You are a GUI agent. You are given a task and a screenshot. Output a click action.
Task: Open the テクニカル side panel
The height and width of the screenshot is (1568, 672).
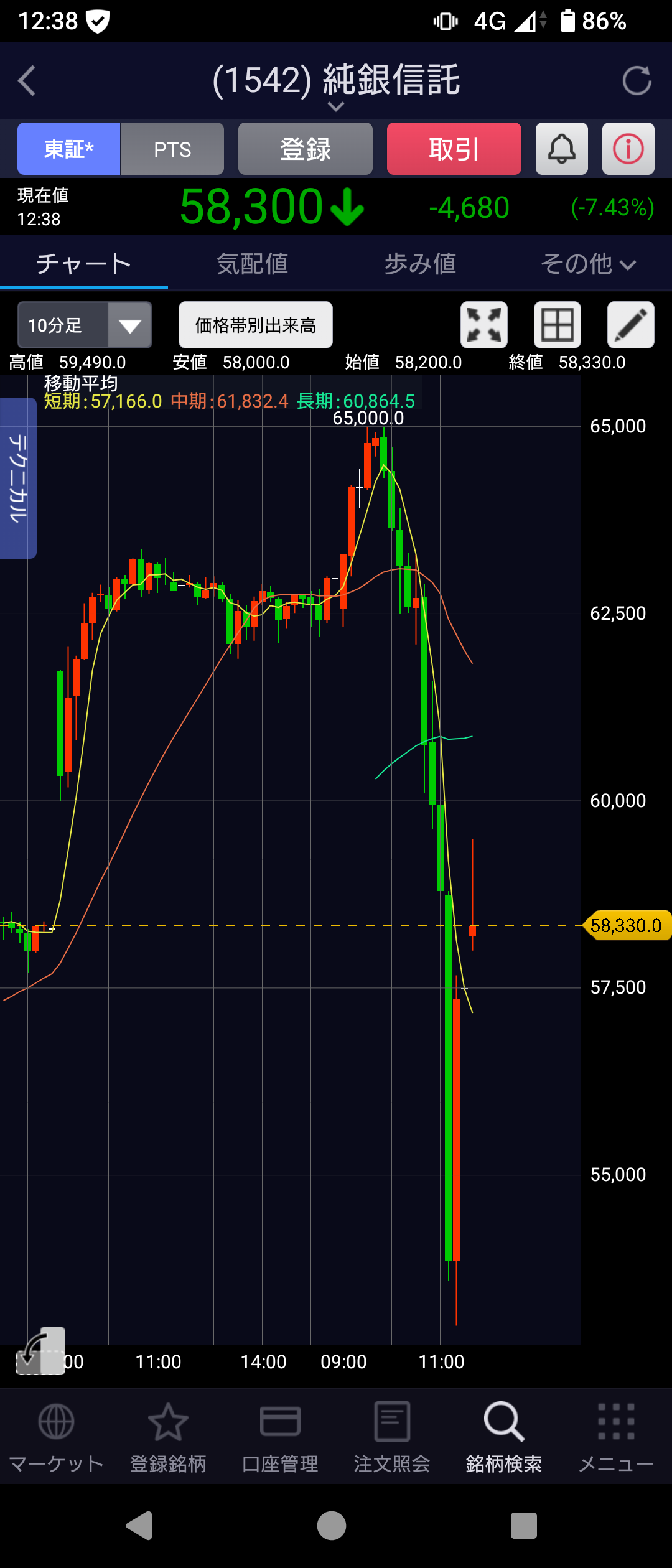pyautogui.click(x=17, y=478)
